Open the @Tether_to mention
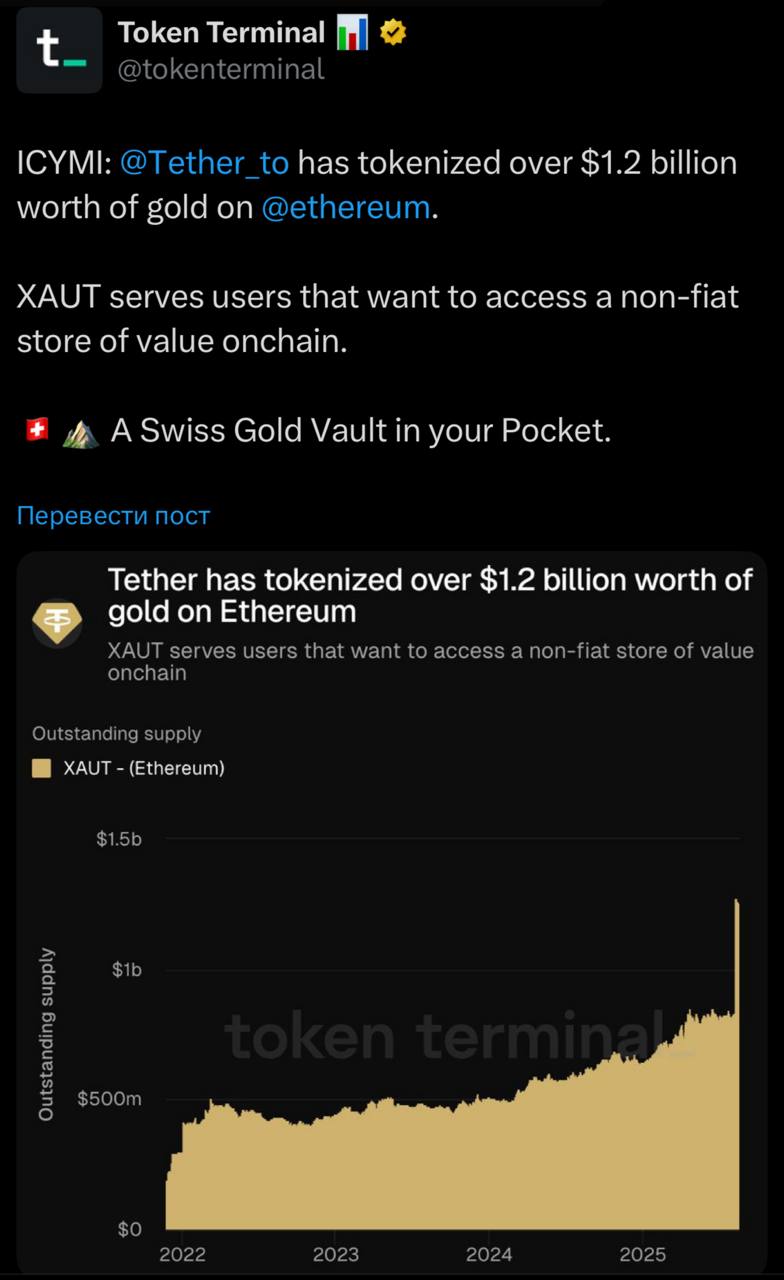This screenshot has height=1280, width=784. point(204,162)
